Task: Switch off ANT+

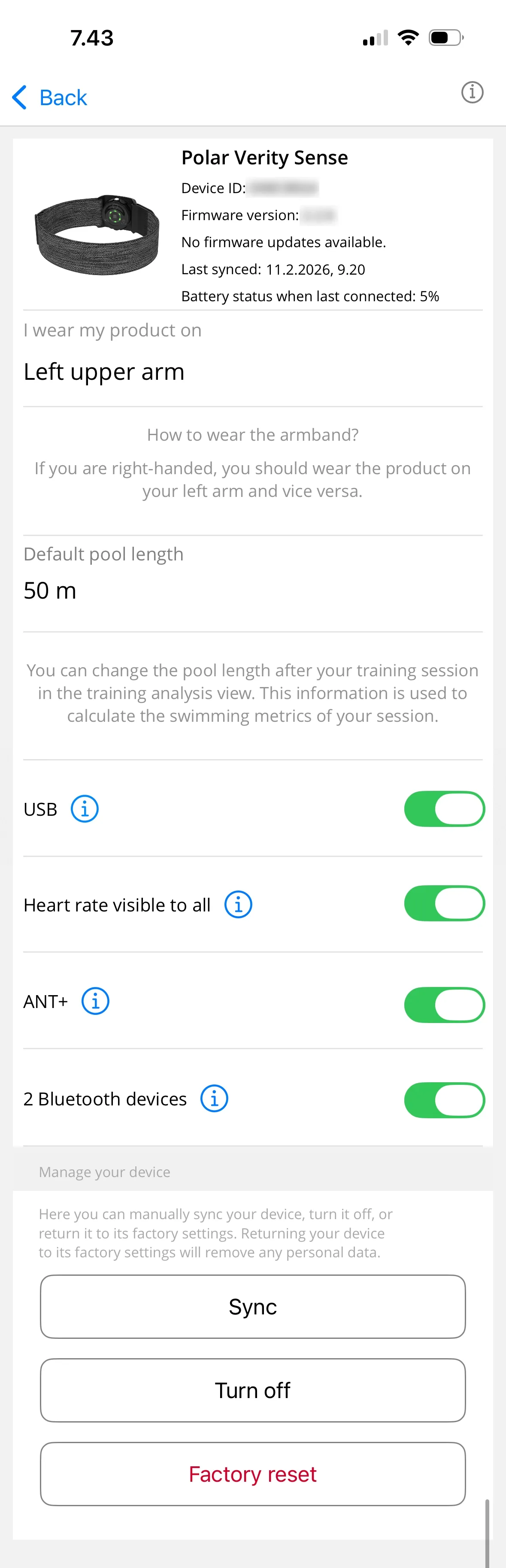Action: pyautogui.click(x=444, y=1005)
